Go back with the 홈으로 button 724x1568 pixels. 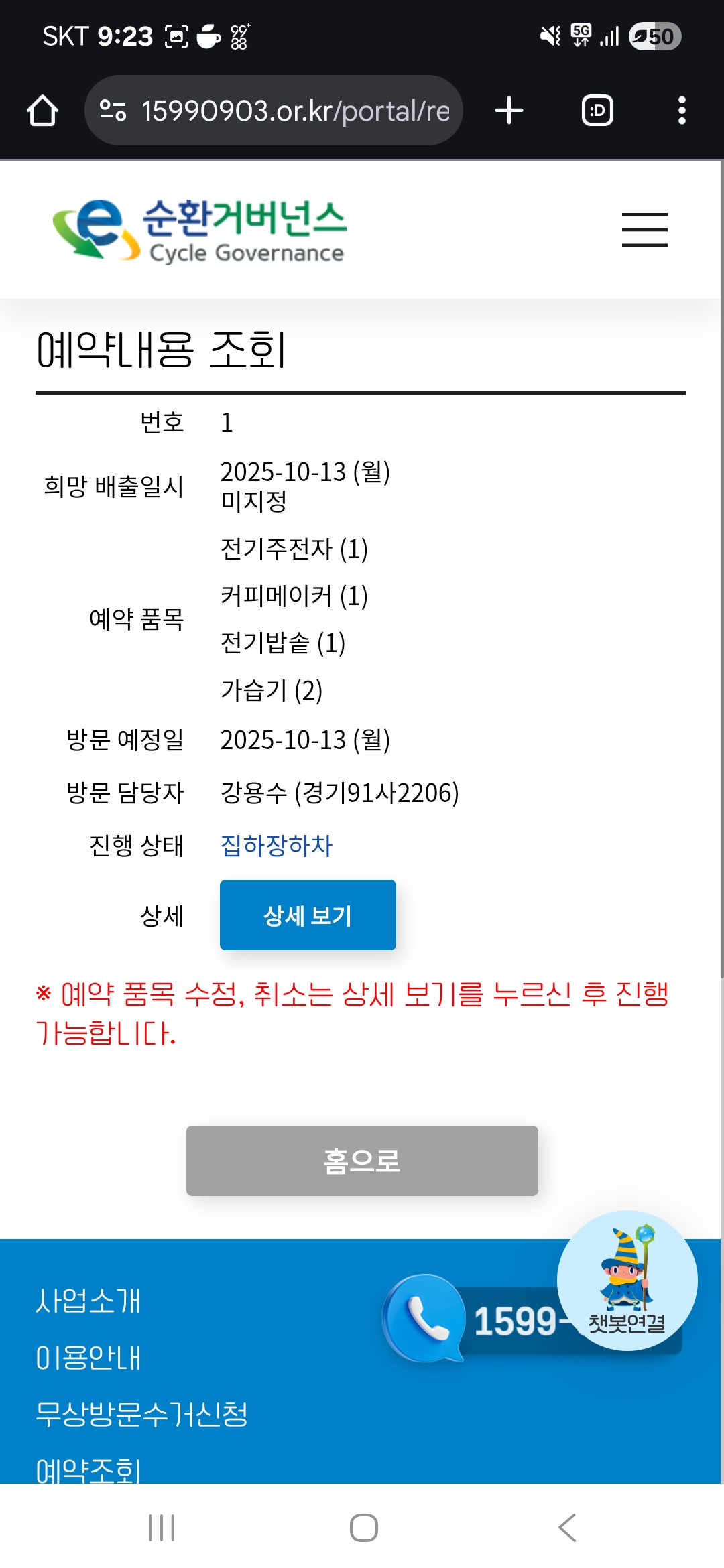[x=362, y=1161]
